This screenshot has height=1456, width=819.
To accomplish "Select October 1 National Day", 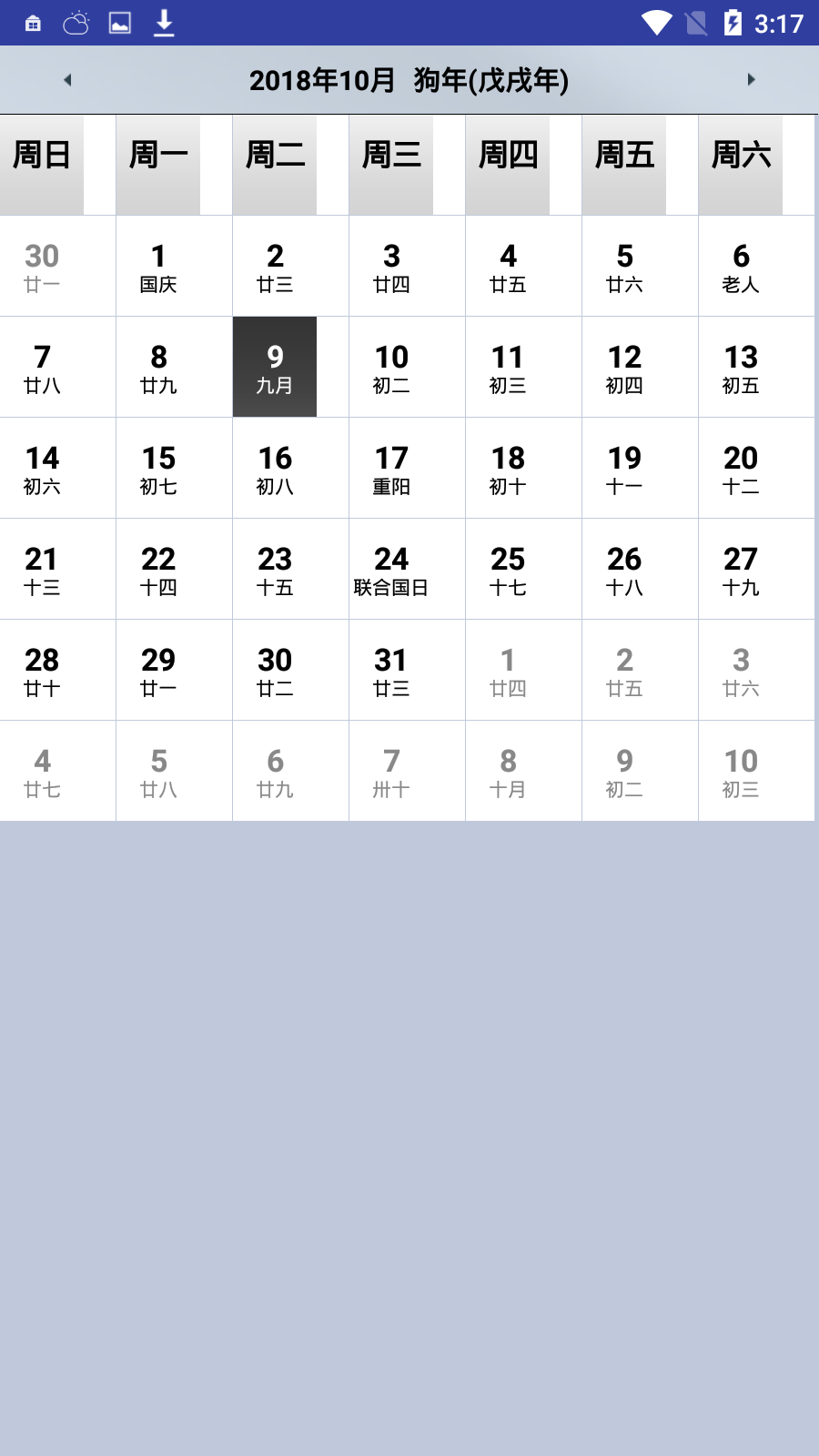I will coord(158,267).
